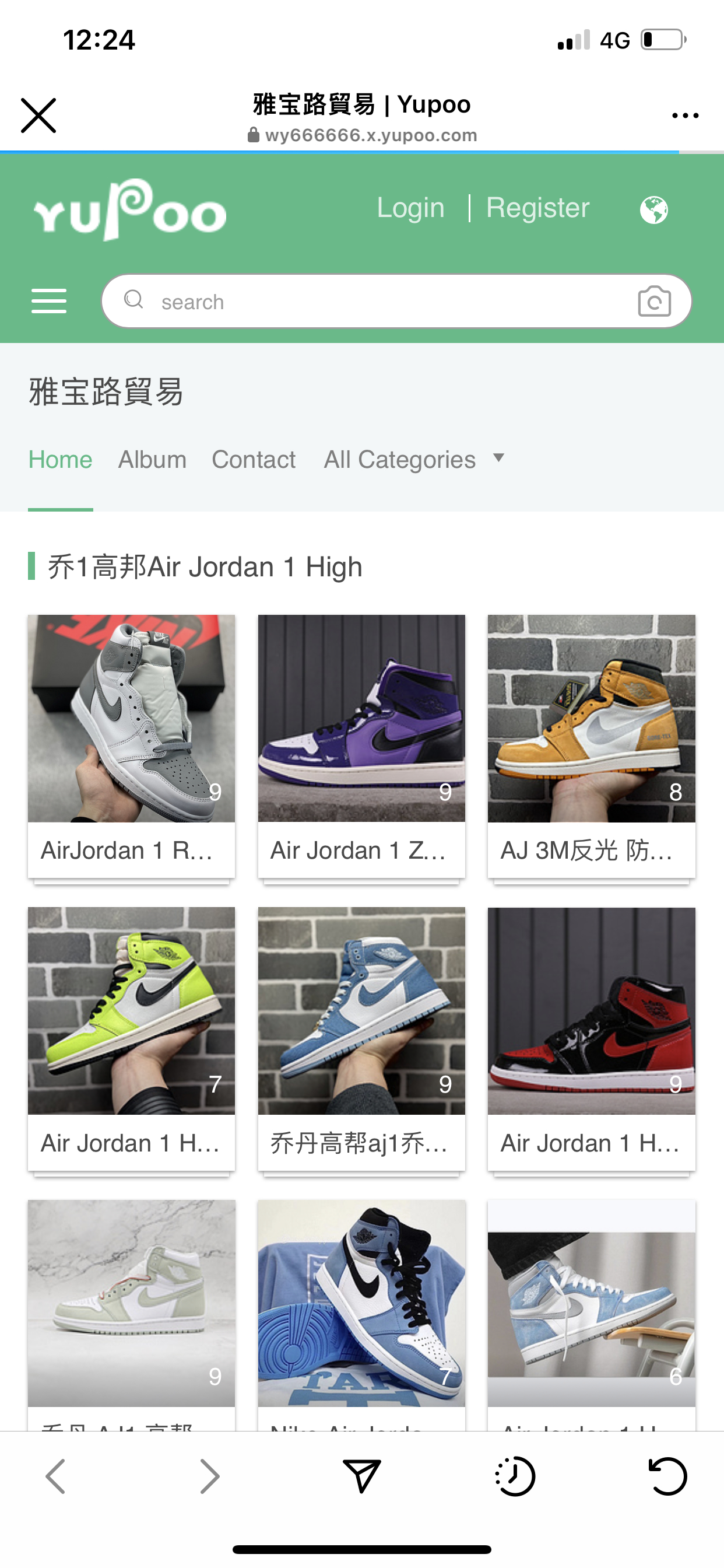Switch to the Contact tab
The height and width of the screenshot is (1568, 724).
[254, 460]
